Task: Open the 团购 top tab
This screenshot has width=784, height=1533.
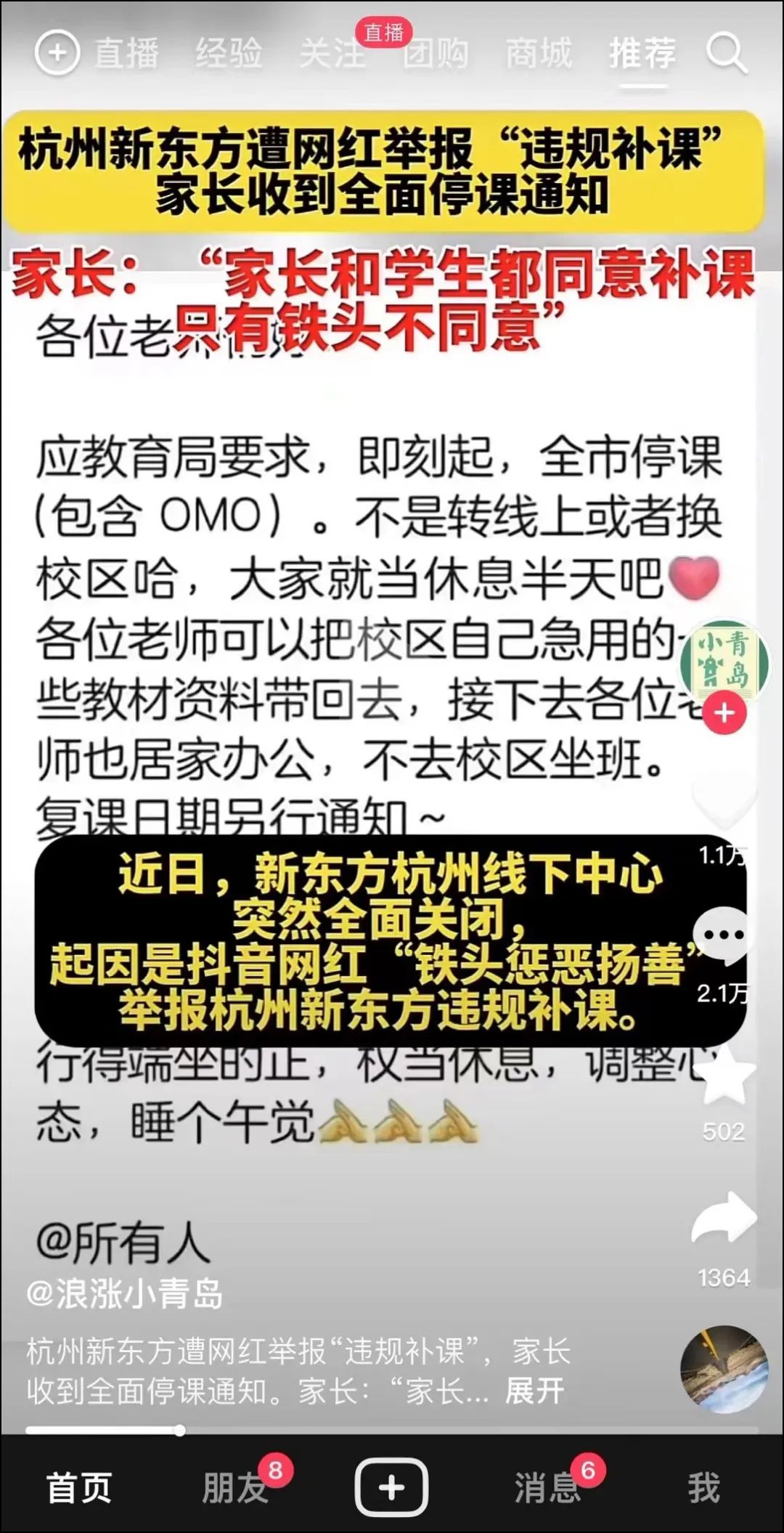Action: 436,54
